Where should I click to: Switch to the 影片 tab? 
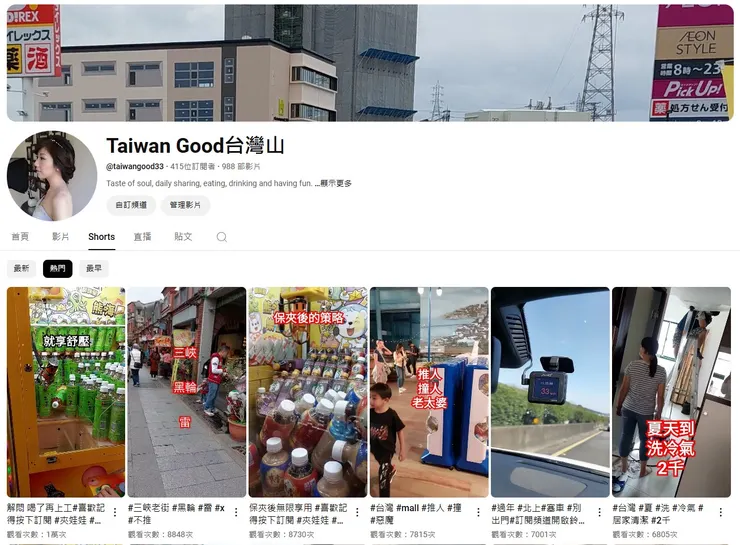pyautogui.click(x=61, y=237)
